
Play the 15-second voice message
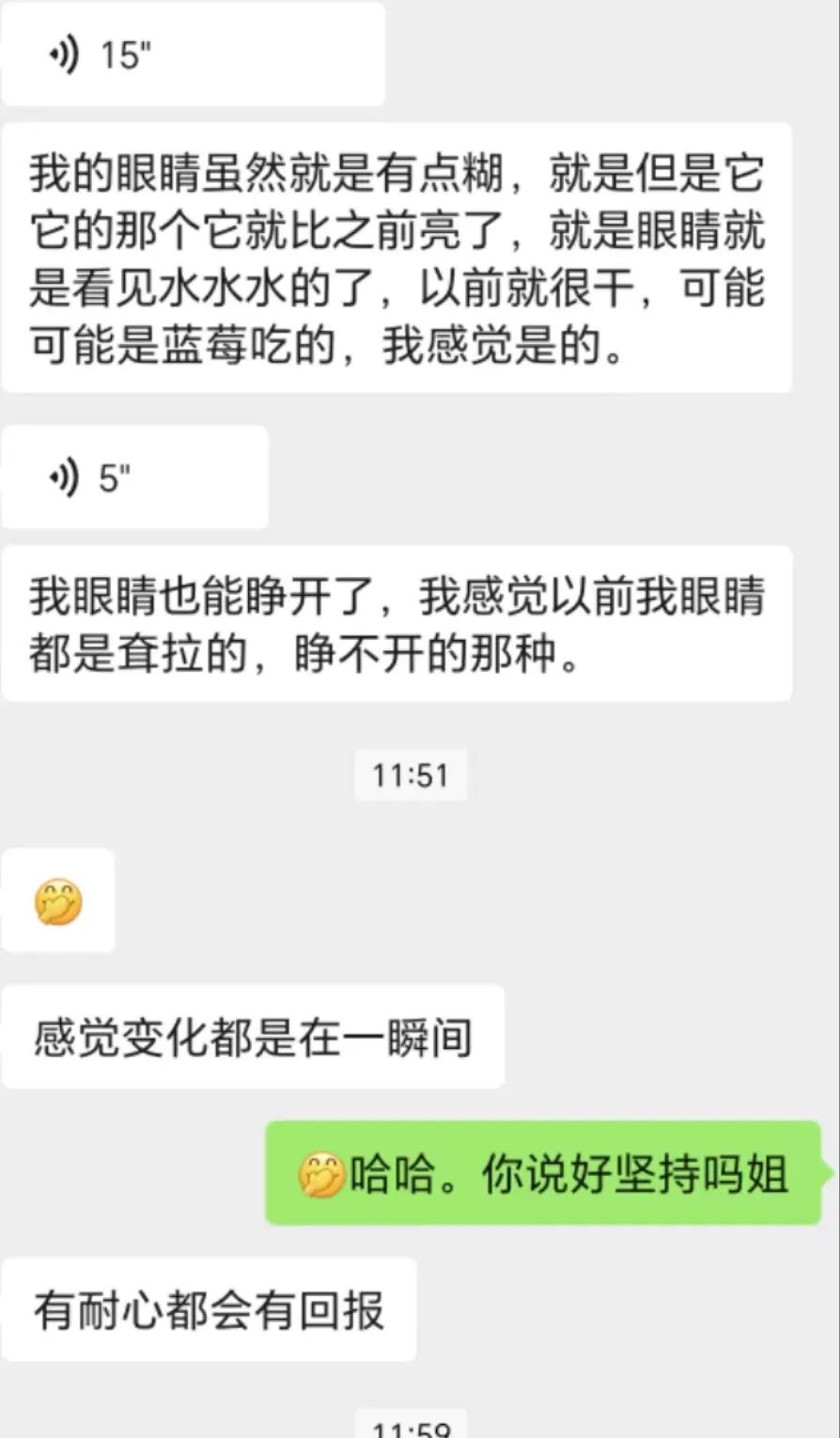(194, 55)
